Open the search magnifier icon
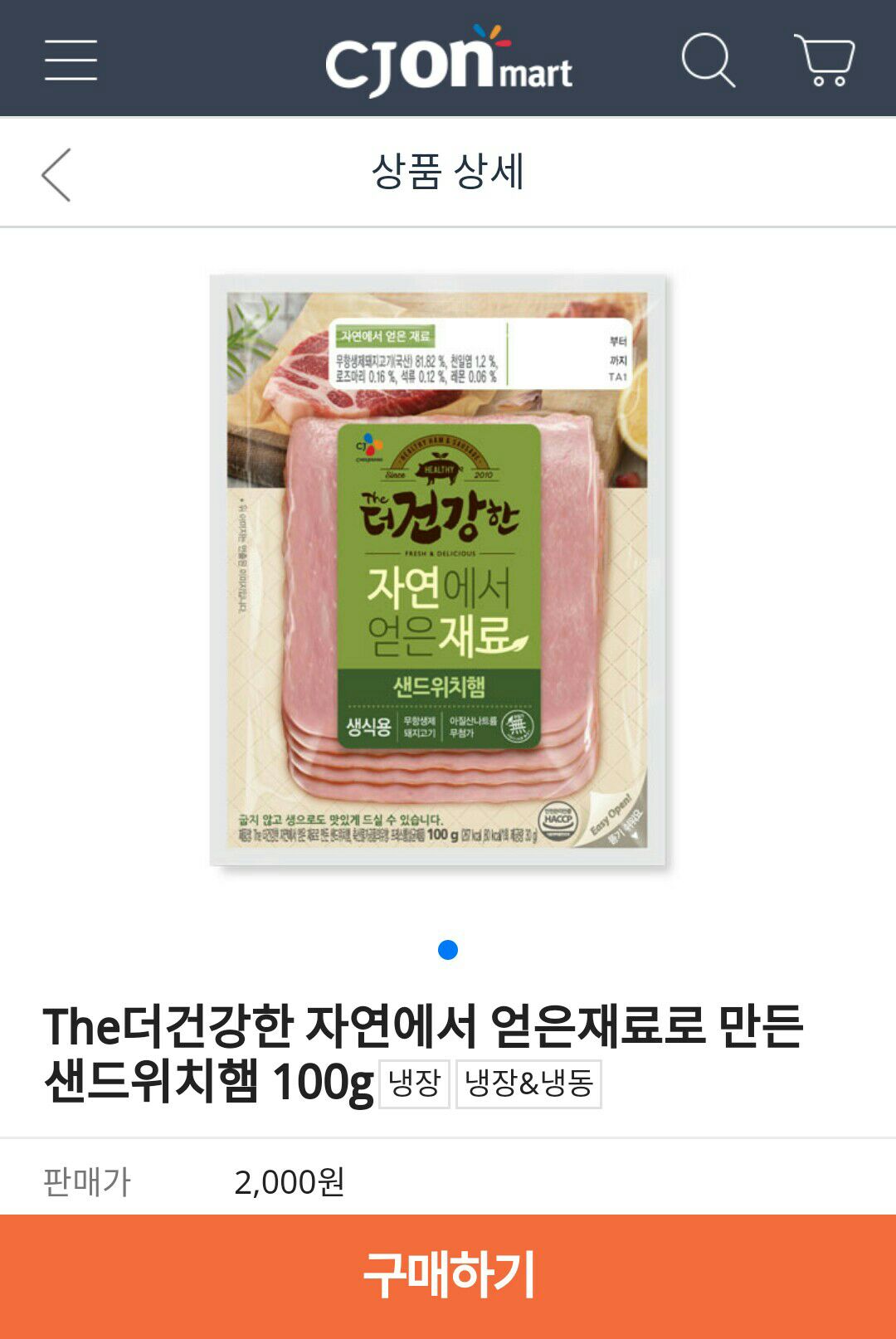Image resolution: width=896 pixels, height=1339 pixels. [707, 60]
